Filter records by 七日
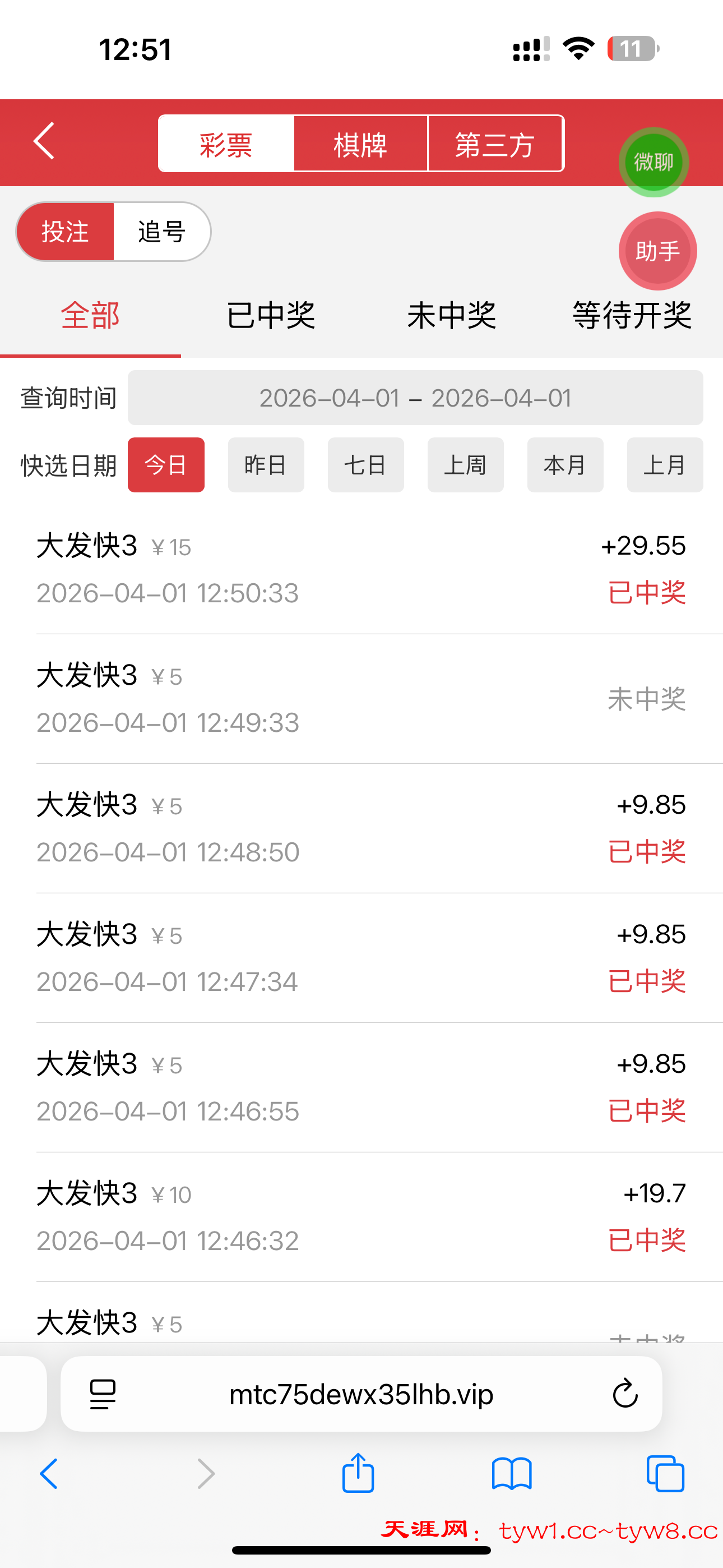This screenshot has height=1568, width=723. click(366, 465)
